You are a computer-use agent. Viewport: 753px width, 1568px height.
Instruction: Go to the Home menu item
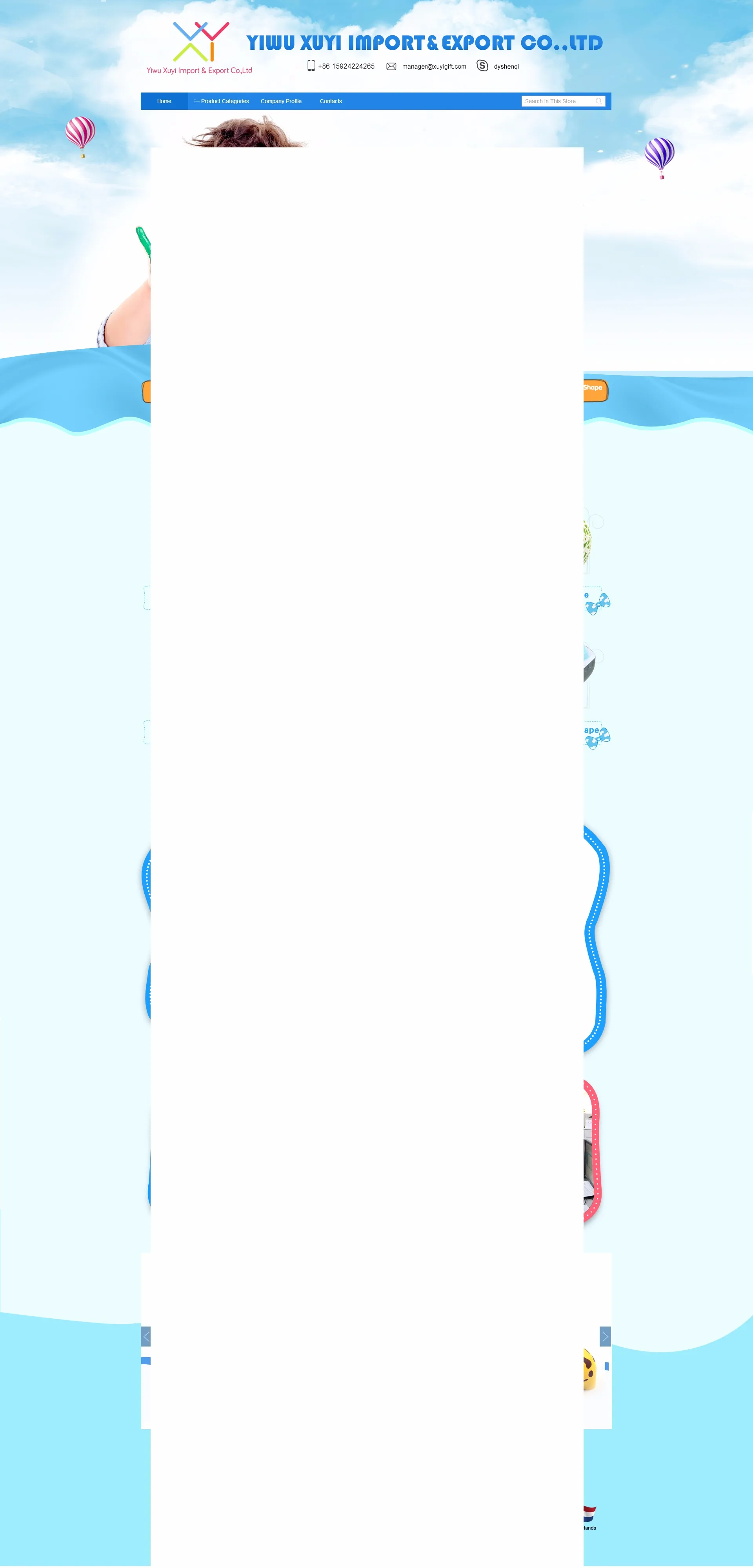pos(164,101)
